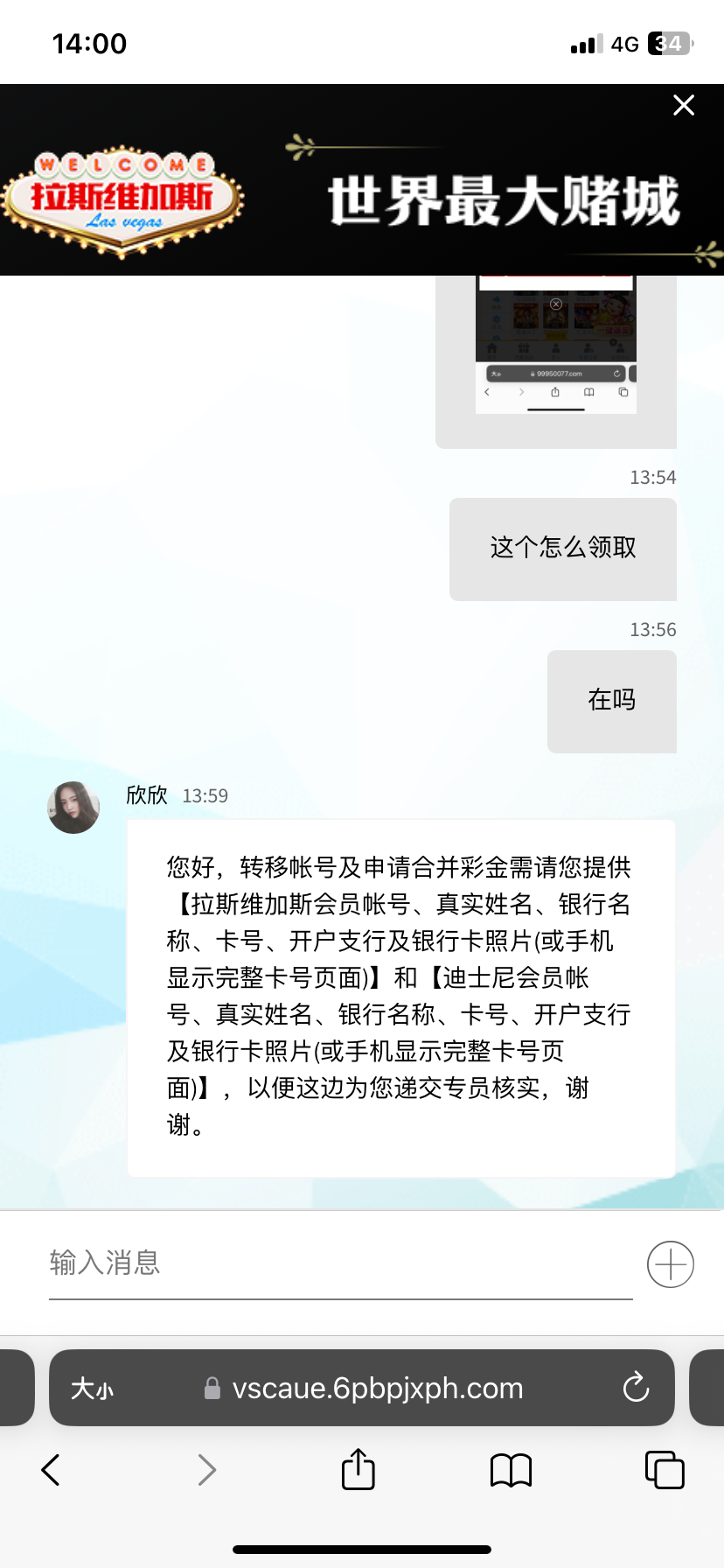Tap the vscaue.6pbpjxph.com address bar

pyautogui.click(x=376, y=1389)
